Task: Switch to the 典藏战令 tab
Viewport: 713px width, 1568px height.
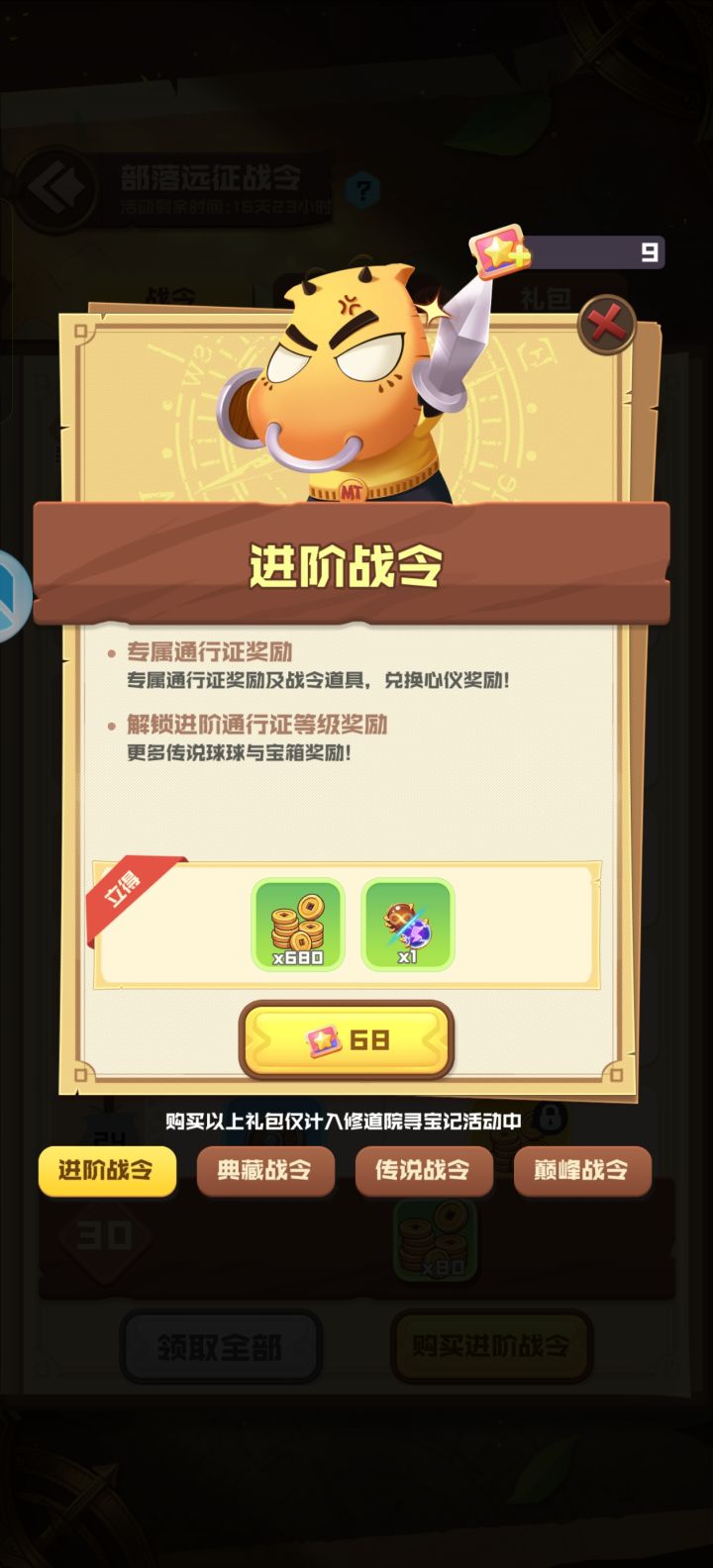Action: point(265,1171)
